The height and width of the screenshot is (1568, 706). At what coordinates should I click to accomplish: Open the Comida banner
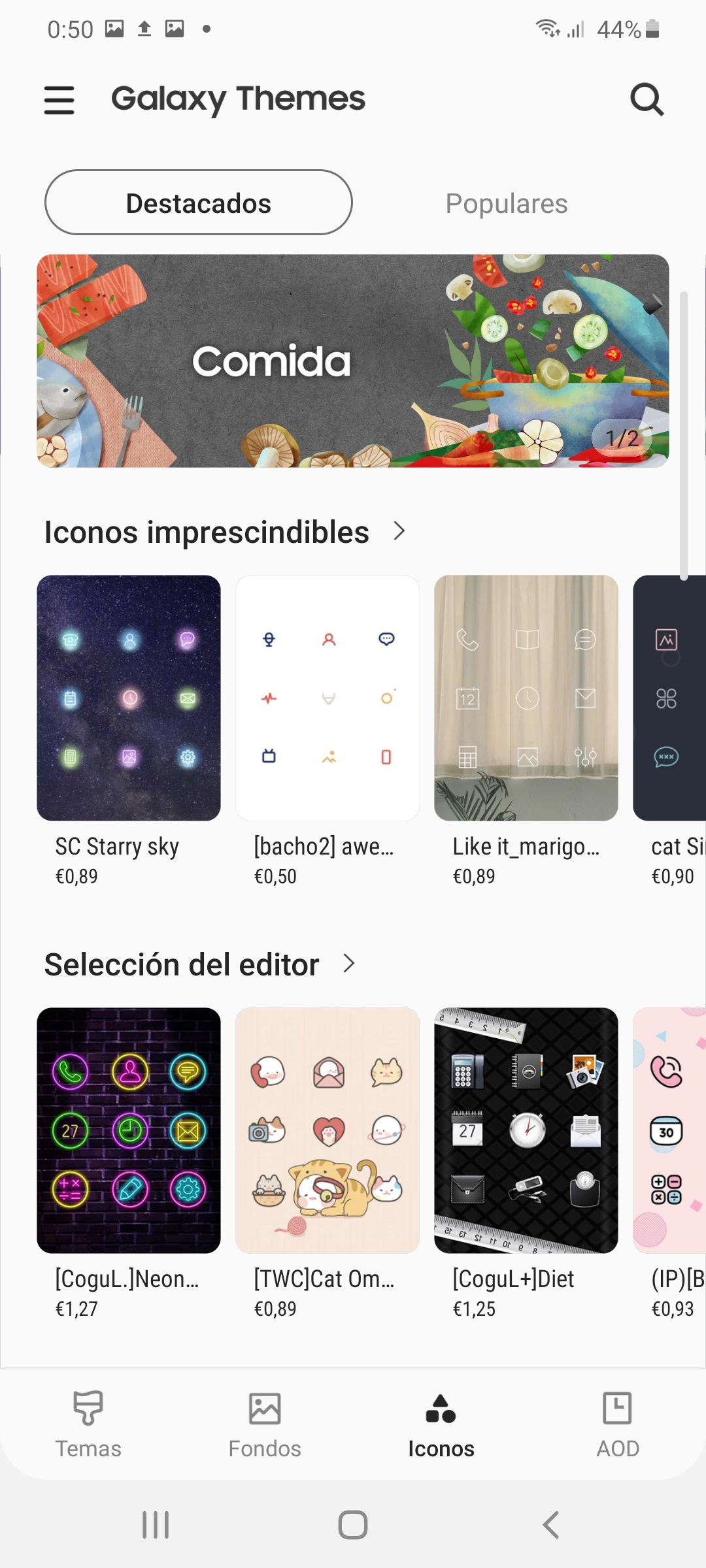(x=353, y=361)
